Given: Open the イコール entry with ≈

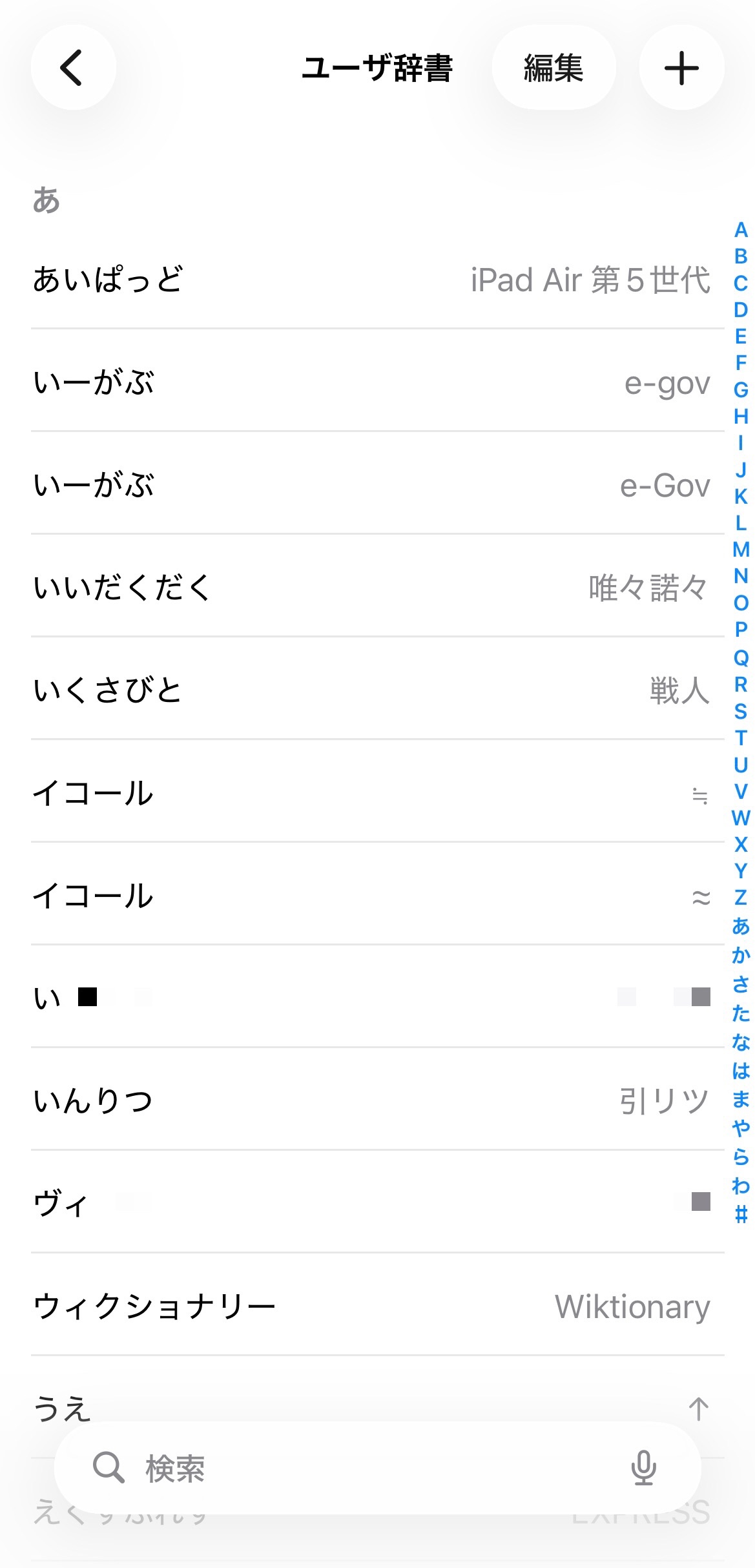Looking at the screenshot, I should [371, 896].
